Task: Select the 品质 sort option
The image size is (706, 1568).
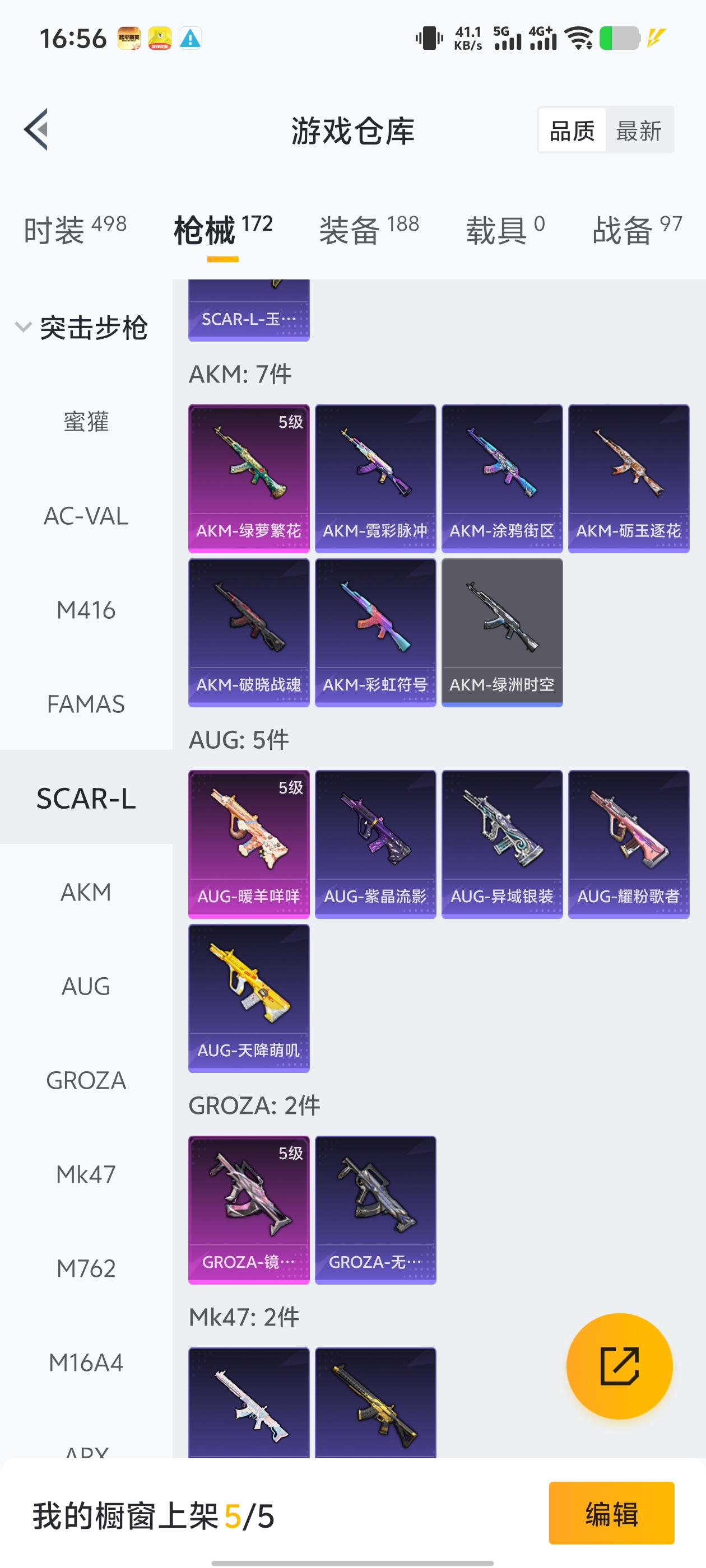Action: click(572, 130)
